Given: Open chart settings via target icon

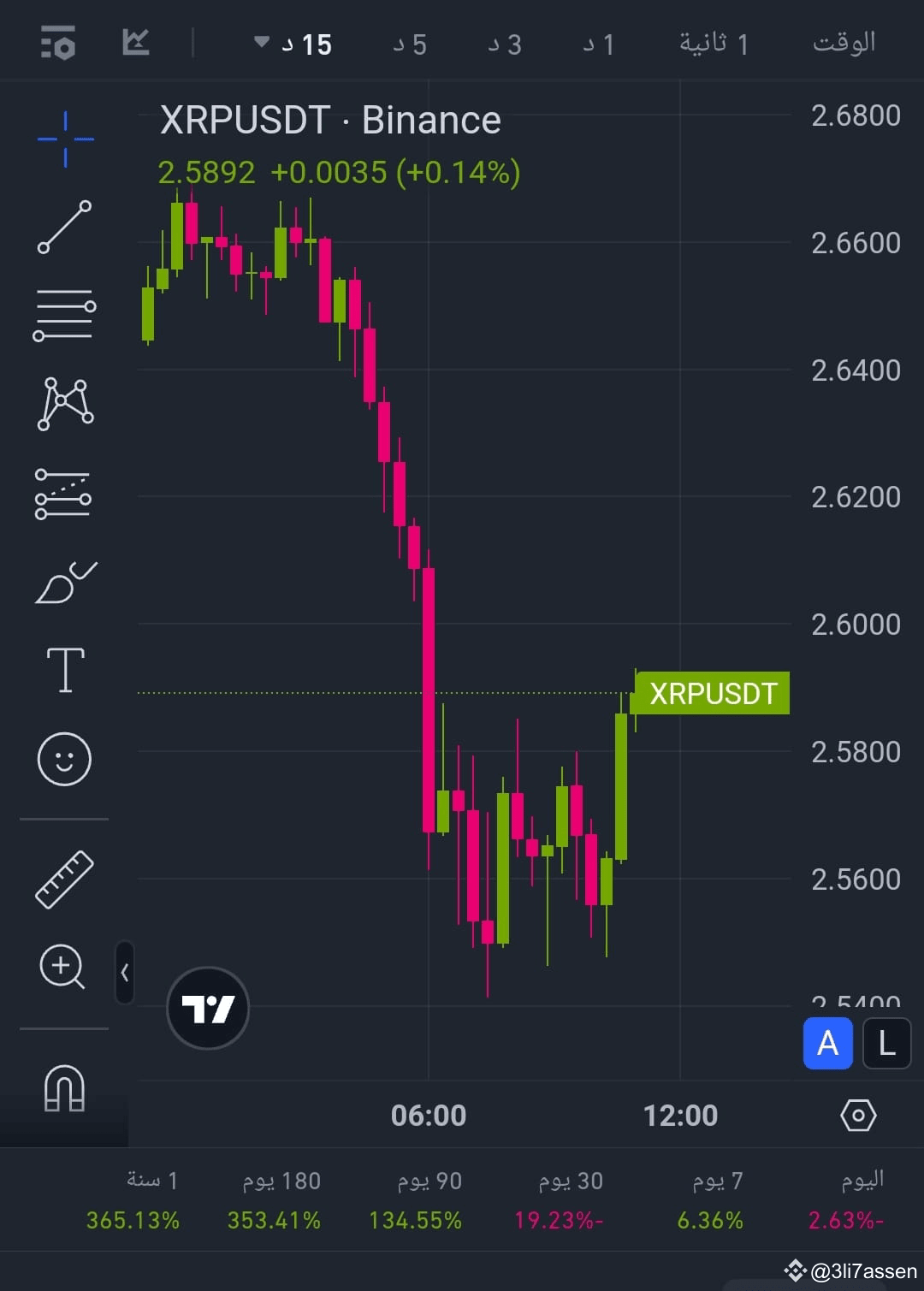Looking at the screenshot, I should [858, 1115].
